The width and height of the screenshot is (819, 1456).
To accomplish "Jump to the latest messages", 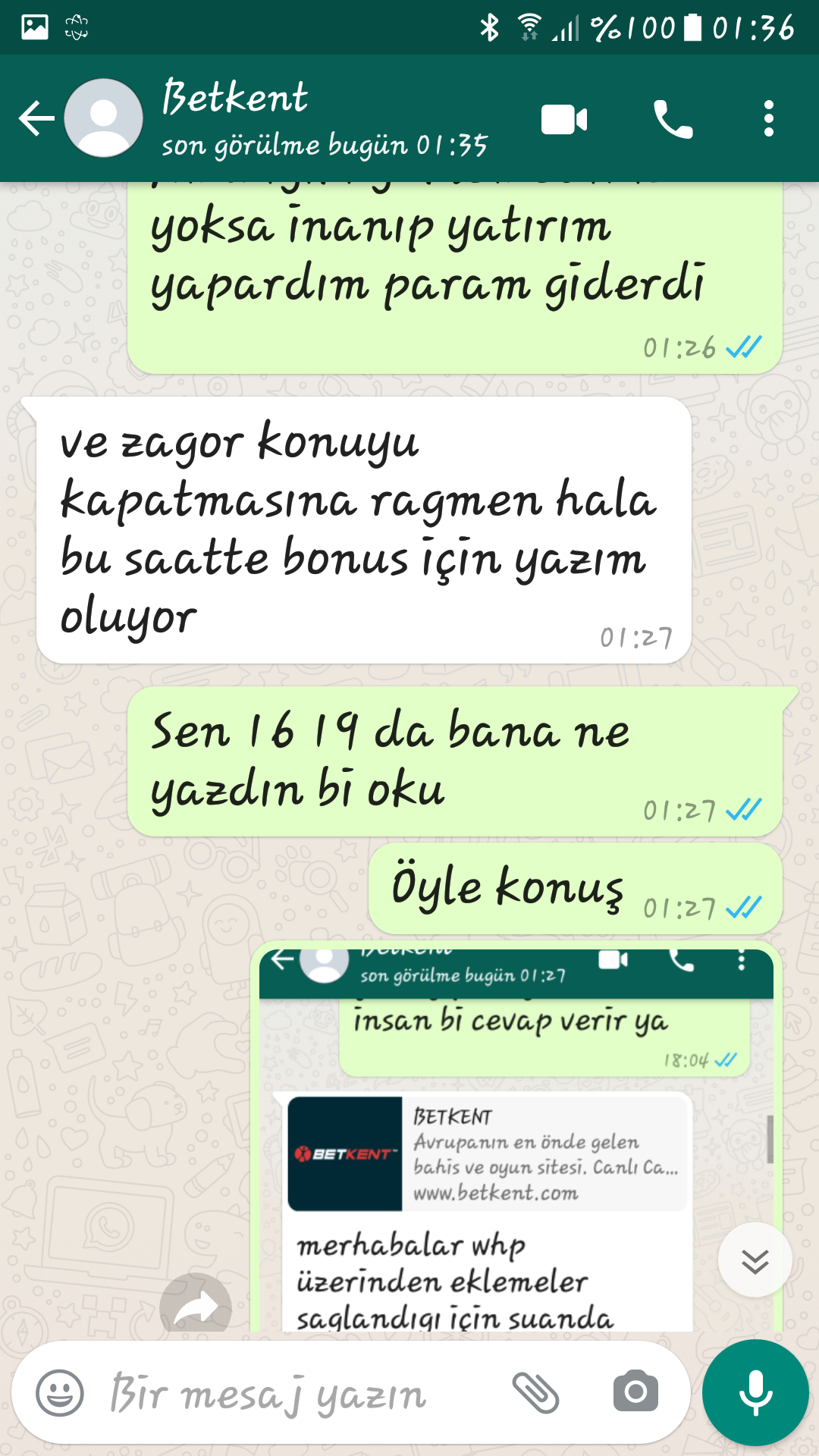I will click(x=755, y=1260).
